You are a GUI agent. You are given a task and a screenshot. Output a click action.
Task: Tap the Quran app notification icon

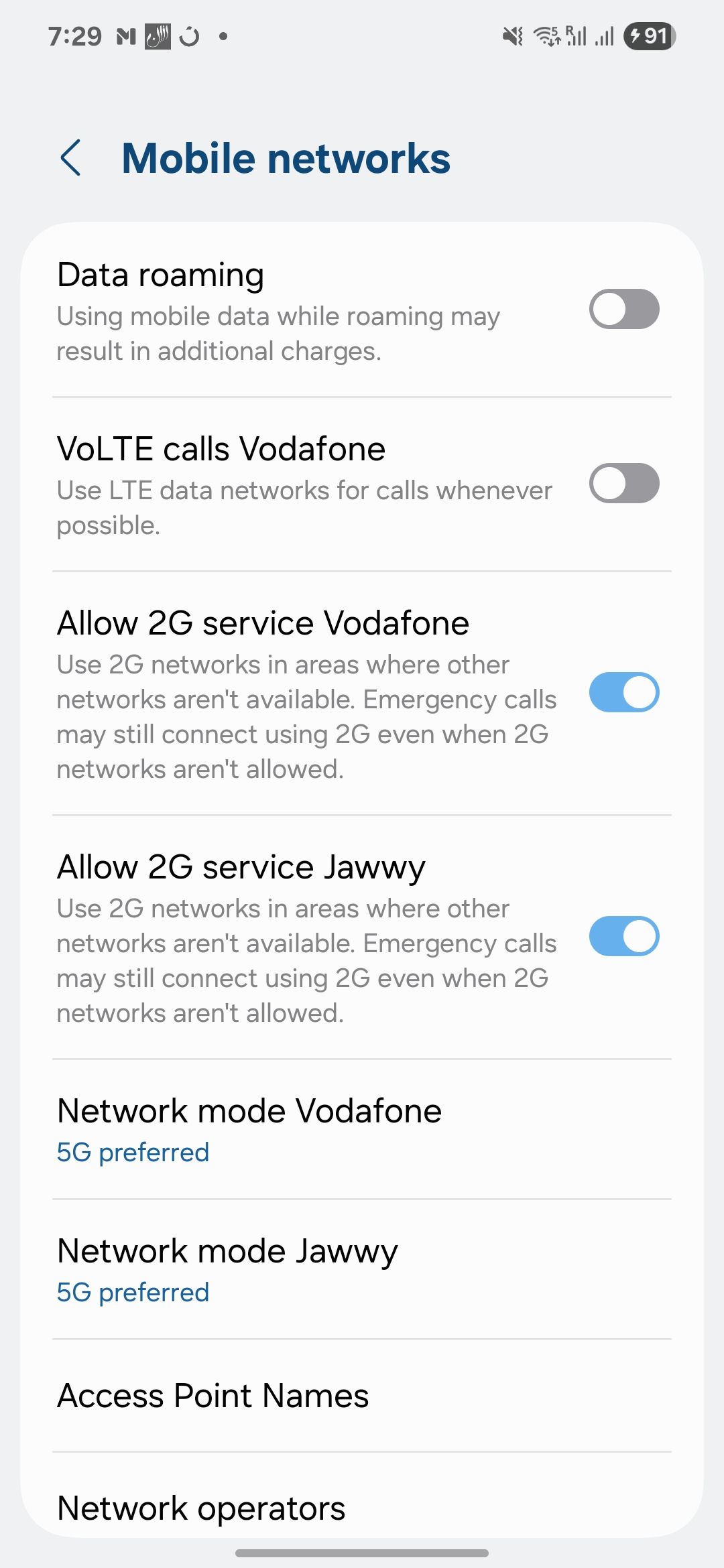(x=158, y=37)
